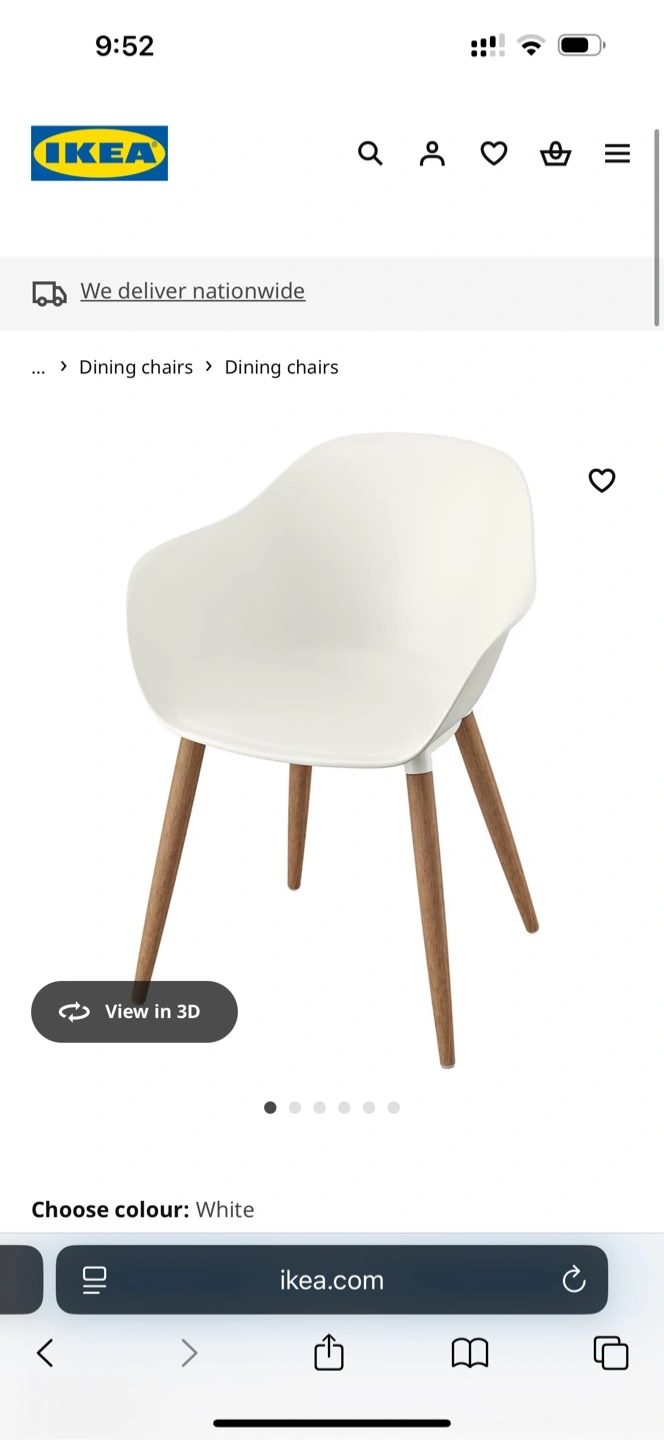The height and width of the screenshot is (1440, 664).
Task: Open the hamburger menu
Action: 617,153
